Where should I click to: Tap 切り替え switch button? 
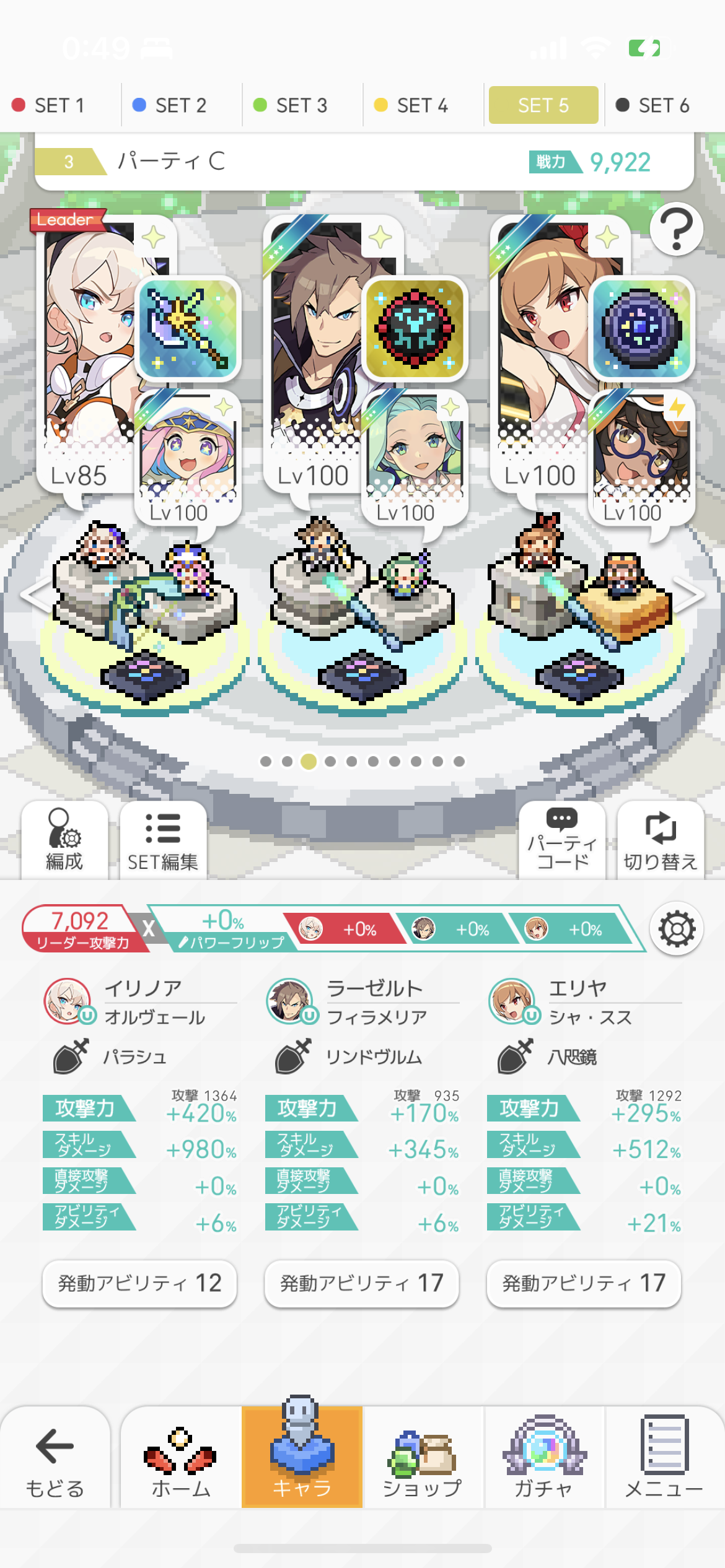(x=661, y=840)
